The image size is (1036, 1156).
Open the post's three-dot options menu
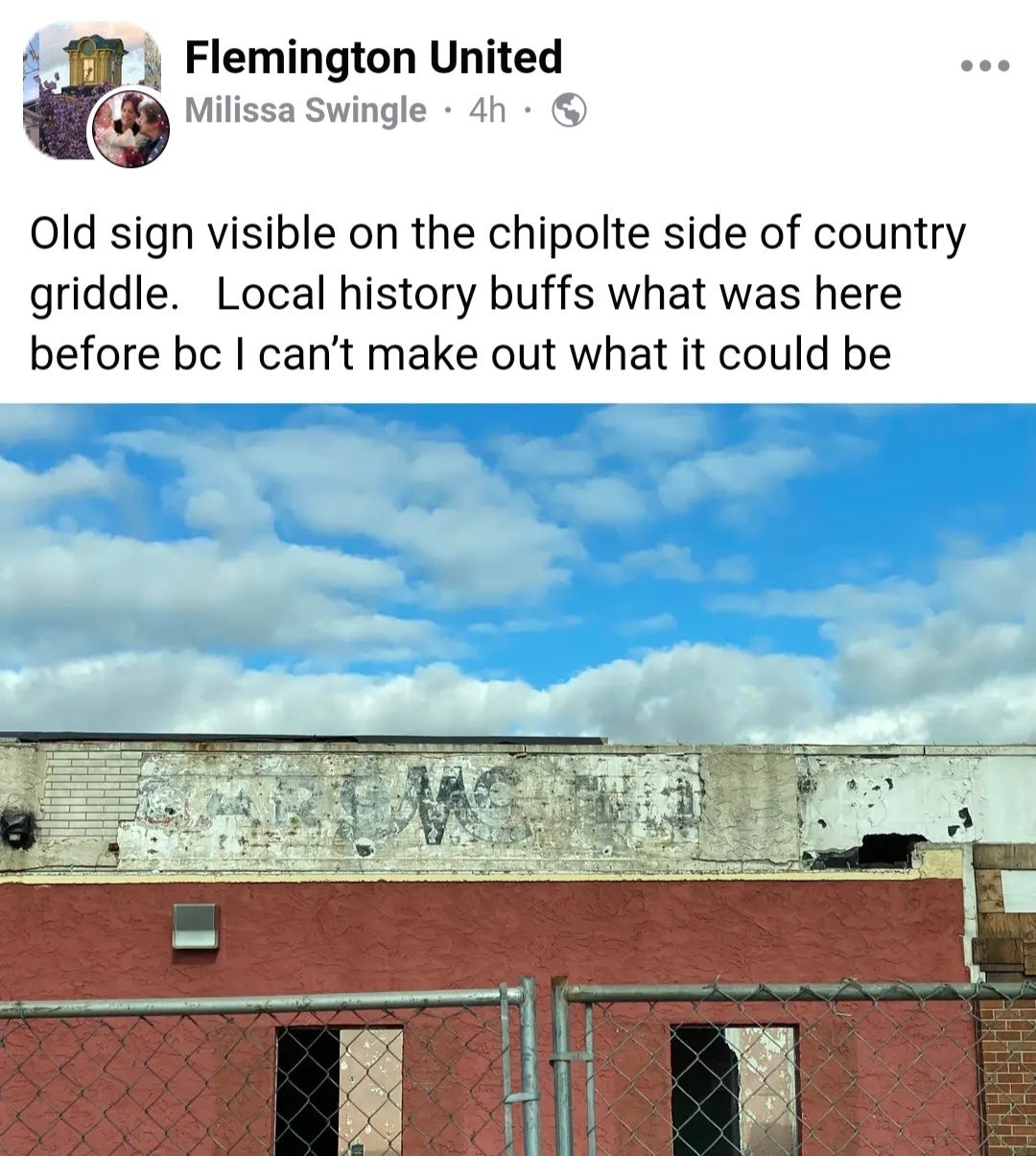984,66
